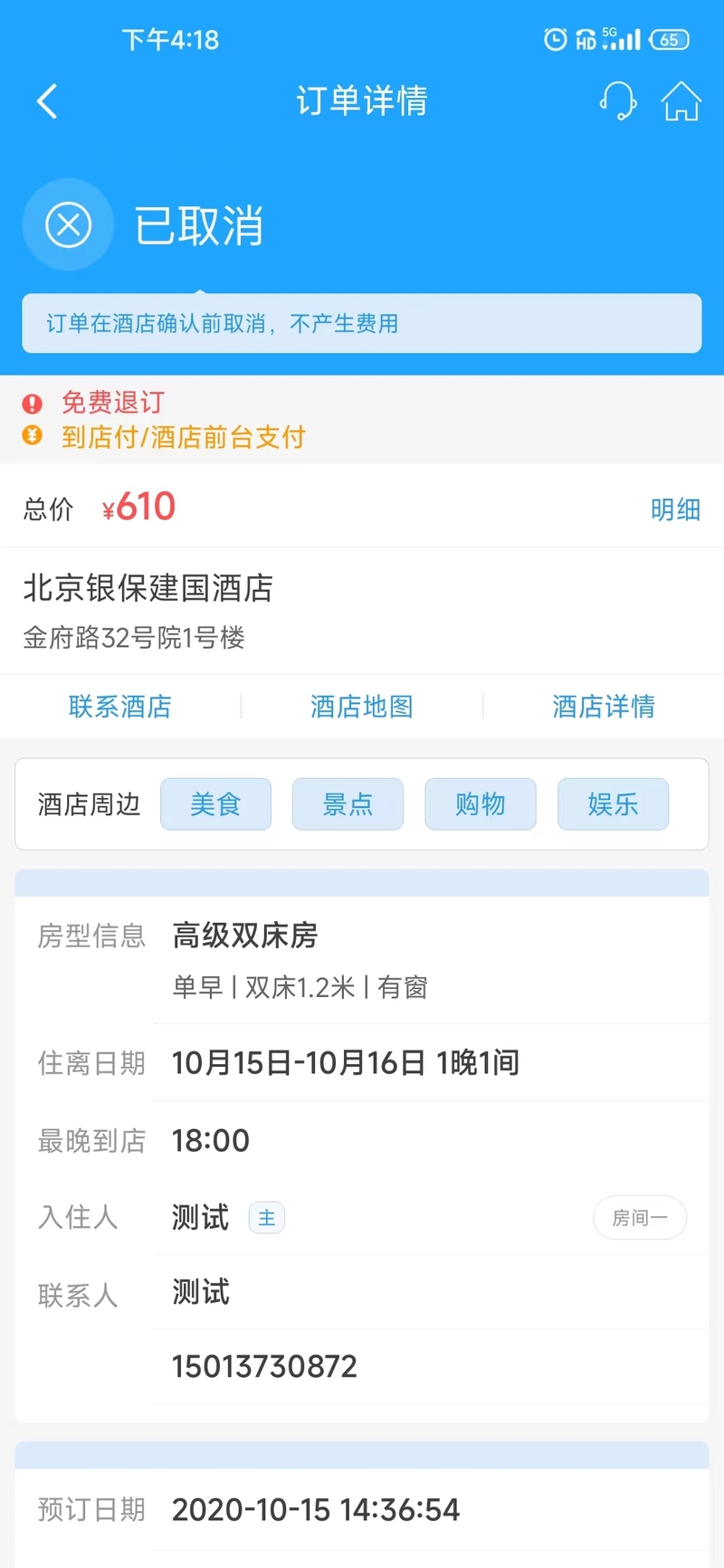Open 酒店地图 hotel map
This screenshot has height=1568, width=724.
(x=362, y=707)
